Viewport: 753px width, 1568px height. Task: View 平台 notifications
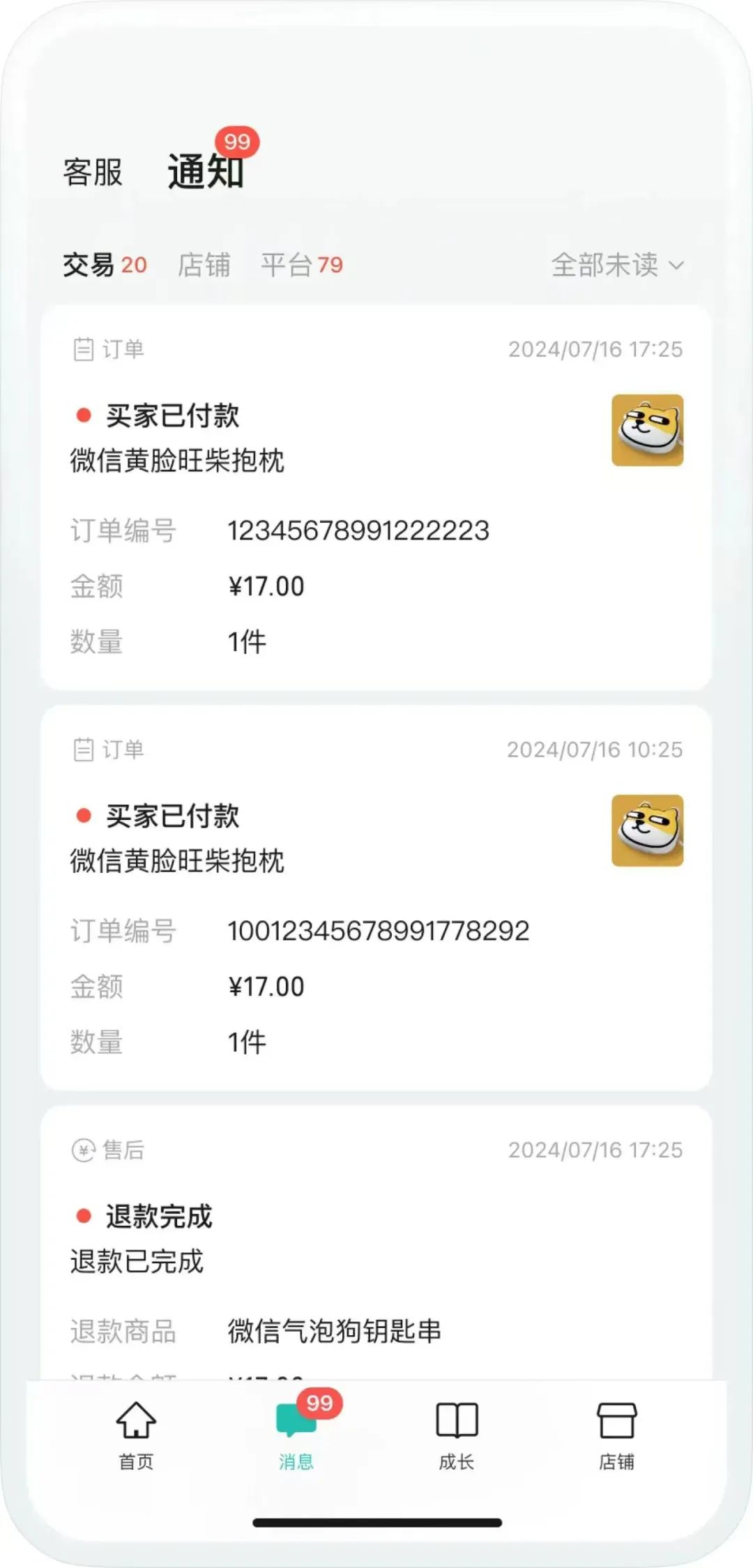click(x=301, y=265)
